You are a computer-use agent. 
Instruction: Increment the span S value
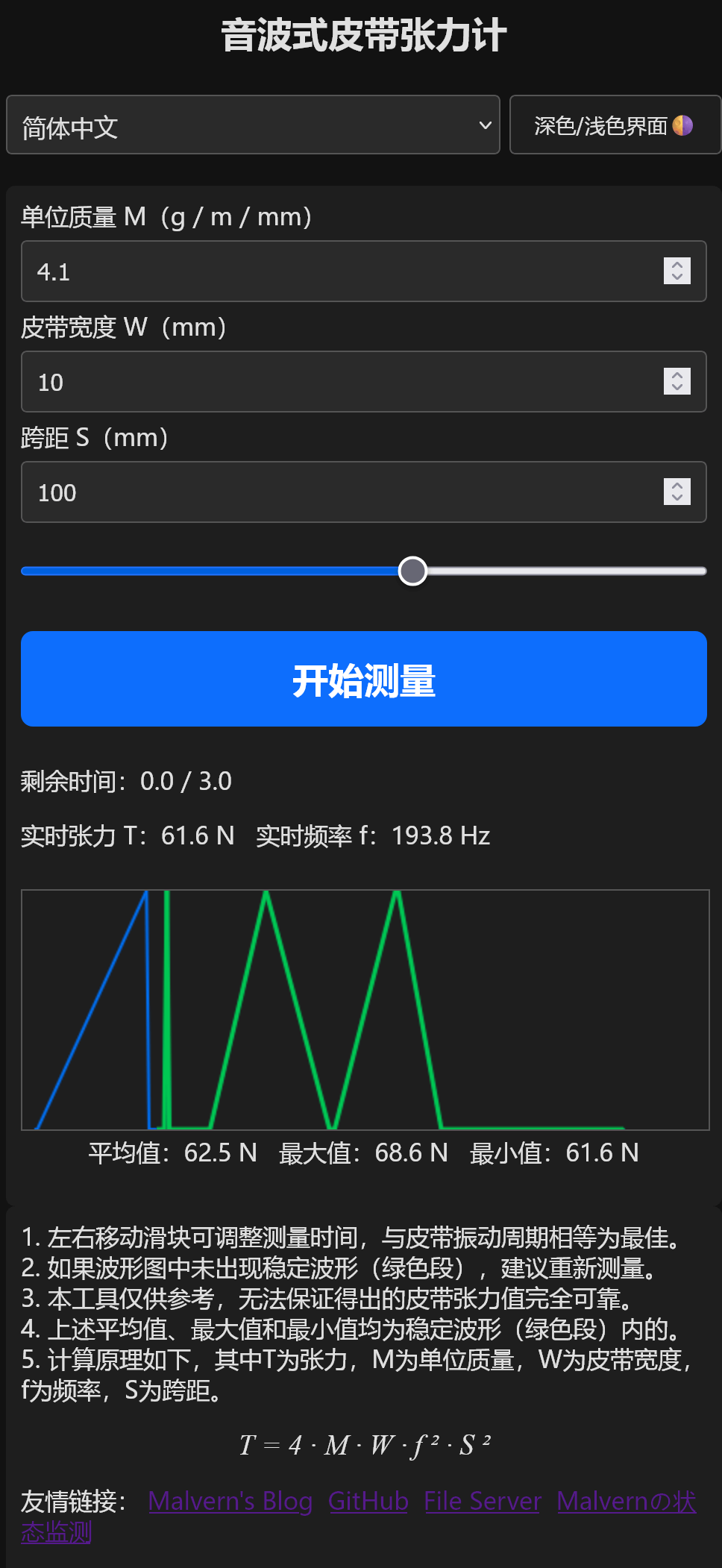tap(676, 484)
